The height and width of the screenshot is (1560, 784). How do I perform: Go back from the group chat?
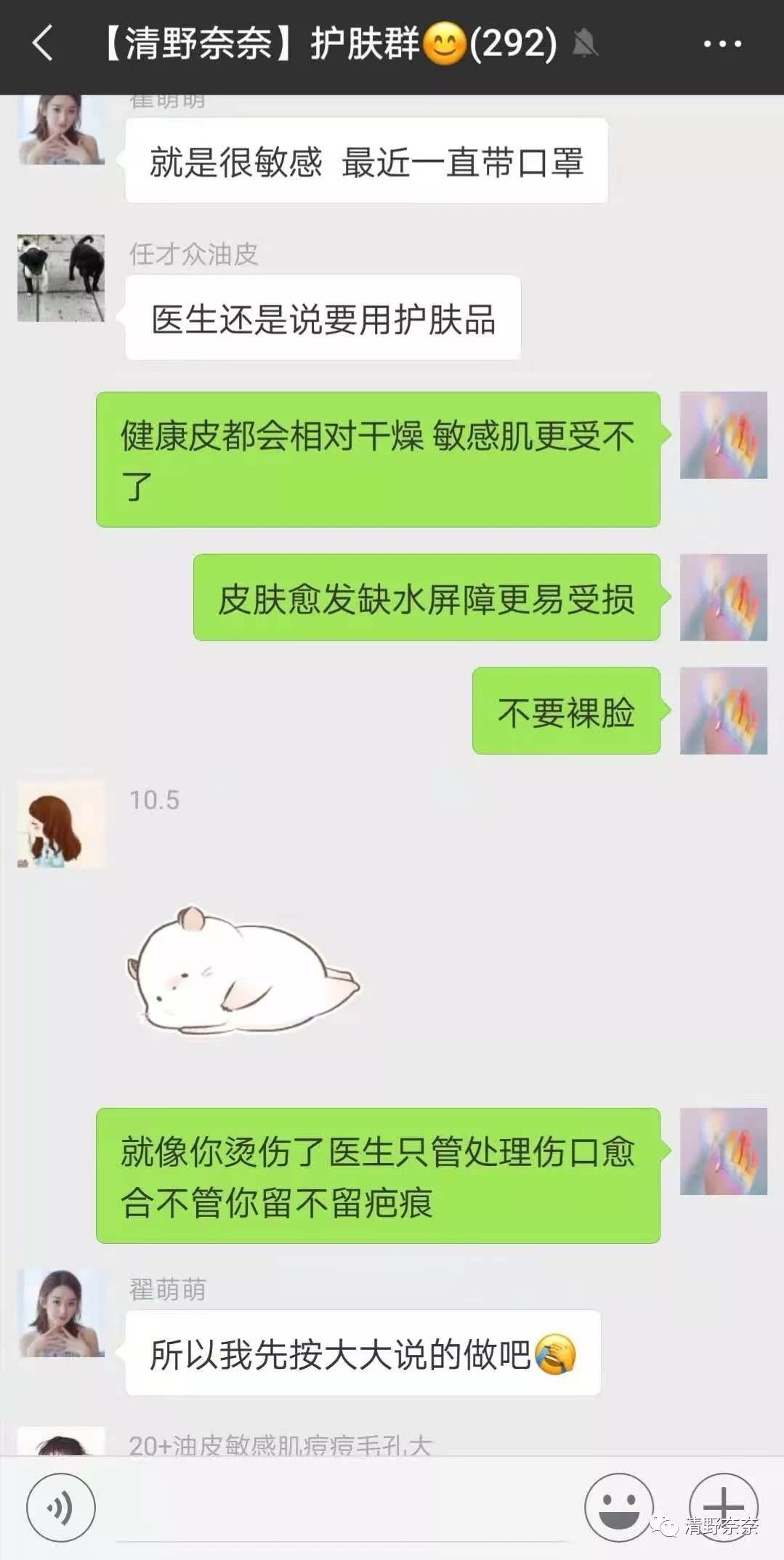42,44
